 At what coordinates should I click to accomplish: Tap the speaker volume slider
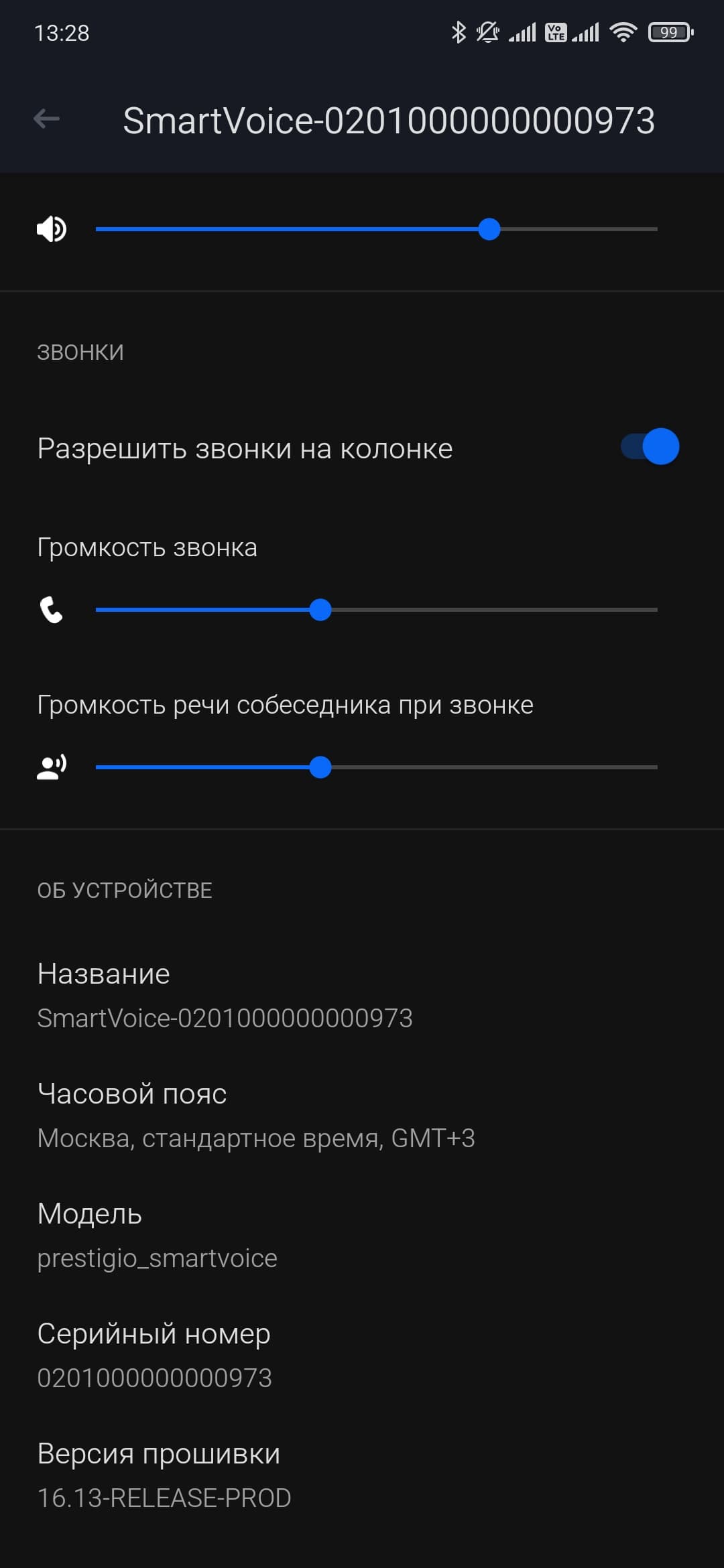[x=376, y=229]
